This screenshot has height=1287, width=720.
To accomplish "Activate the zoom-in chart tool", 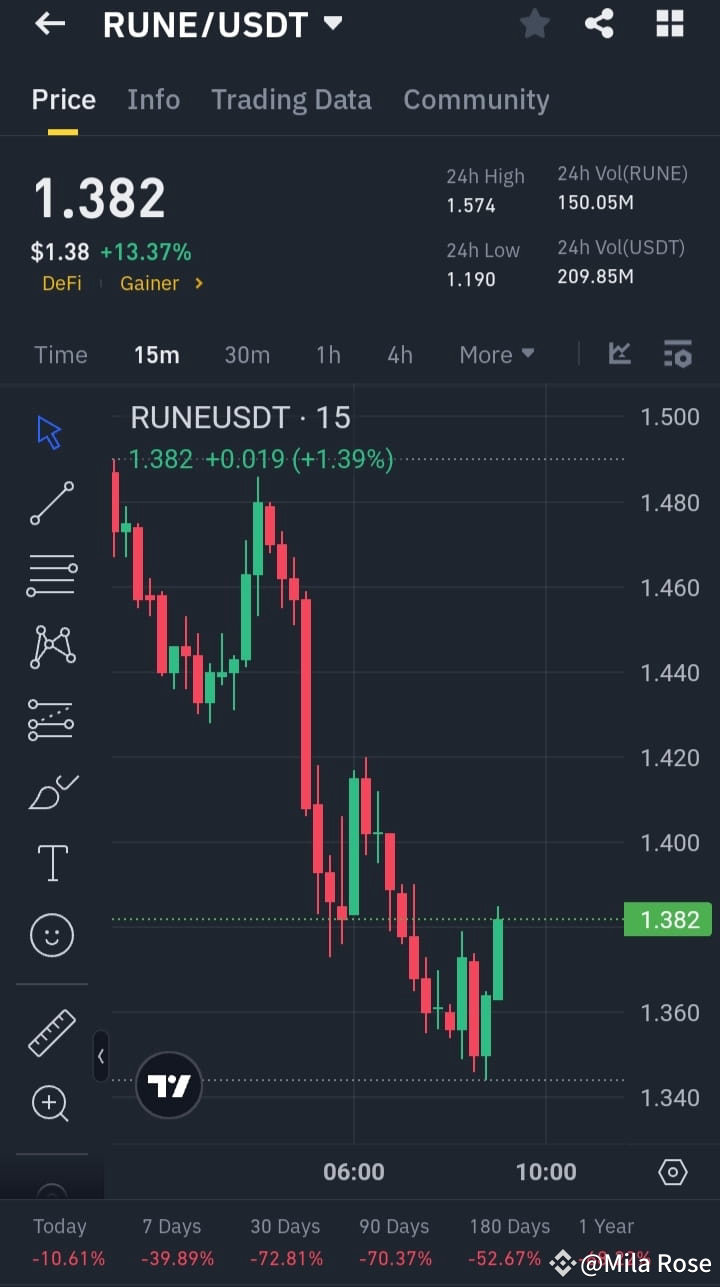I will pos(51,1103).
